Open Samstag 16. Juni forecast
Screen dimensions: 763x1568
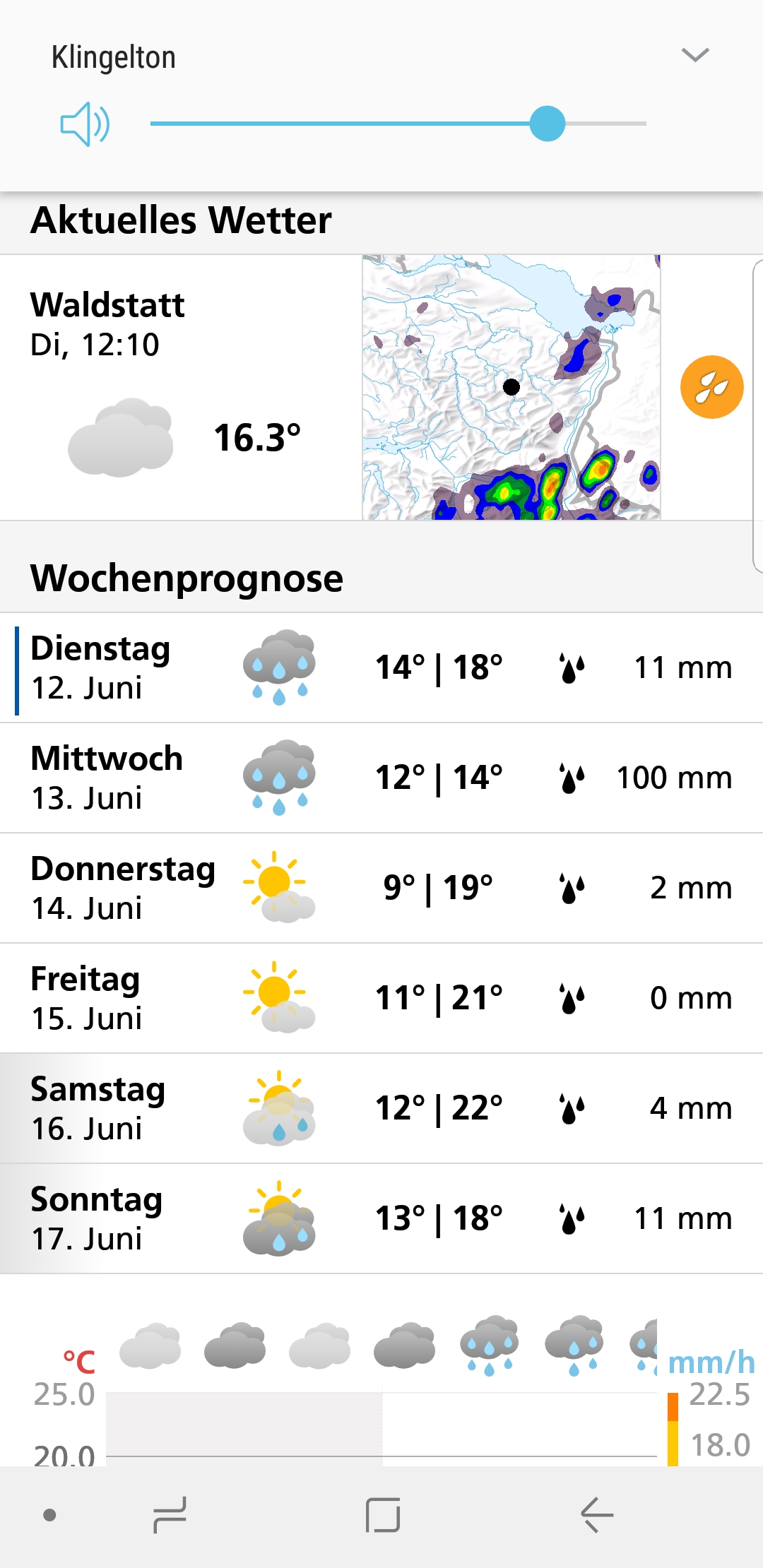(x=381, y=1108)
